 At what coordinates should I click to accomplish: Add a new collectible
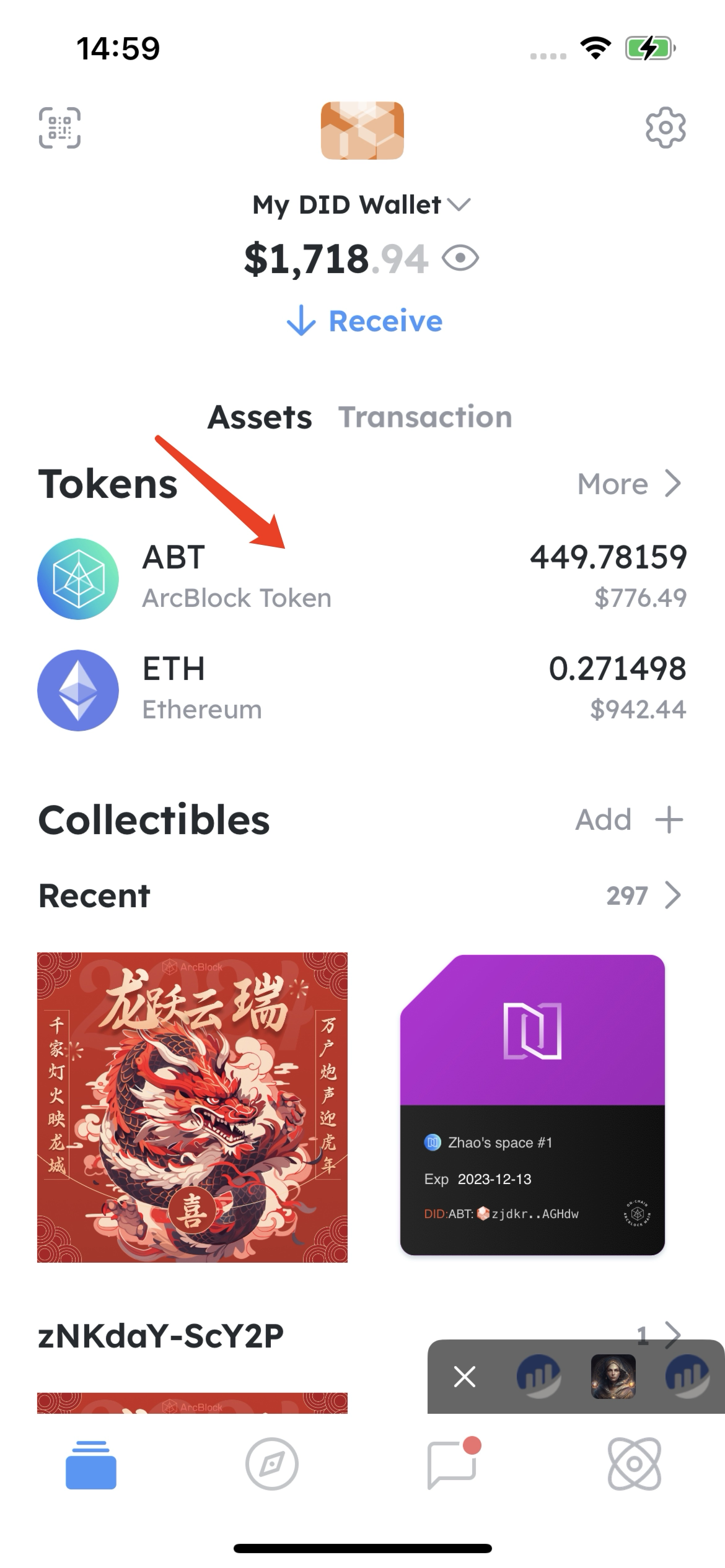(x=628, y=821)
